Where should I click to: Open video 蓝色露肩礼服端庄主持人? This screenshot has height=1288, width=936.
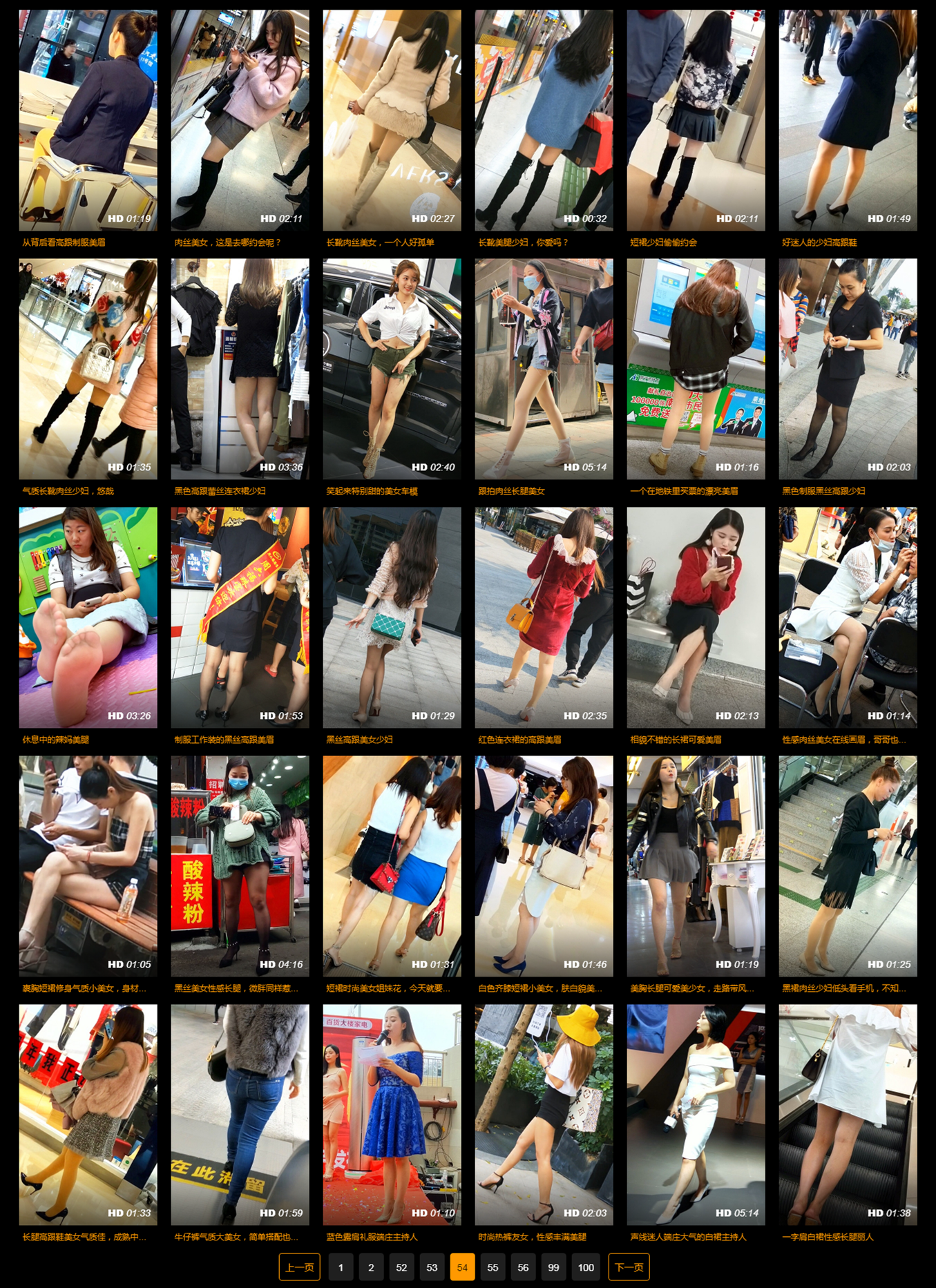392,1115
